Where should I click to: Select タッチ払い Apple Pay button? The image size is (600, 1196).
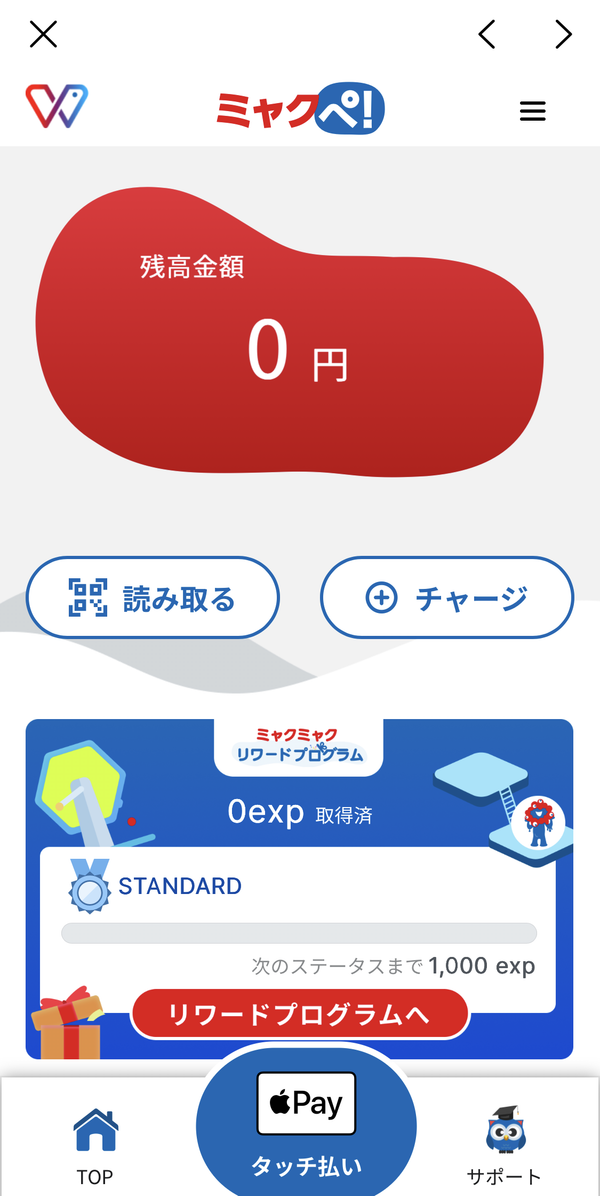tap(306, 1123)
